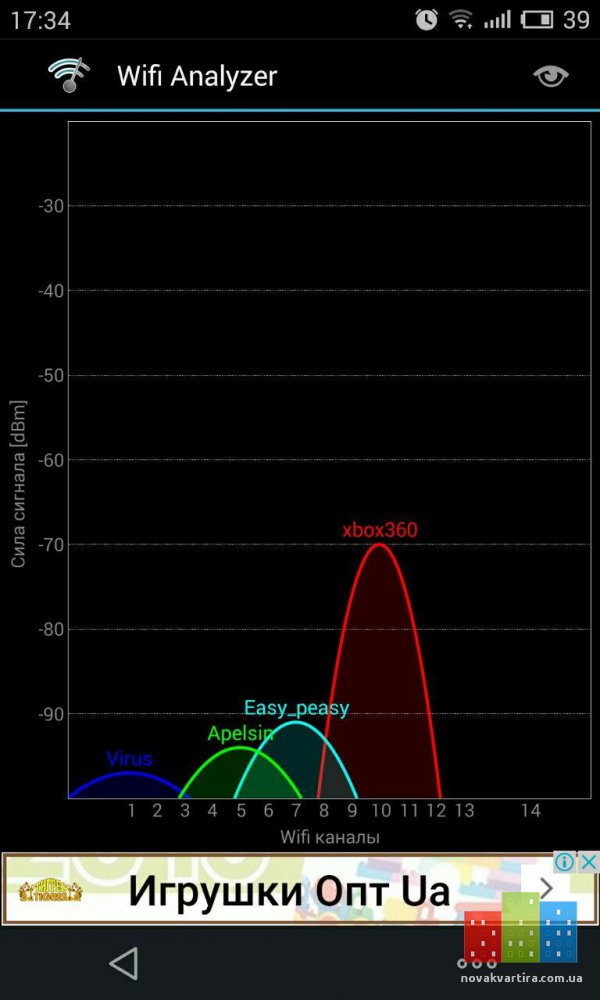Open the Игрушки Опт Ua ad banner

pyautogui.click(x=290, y=890)
